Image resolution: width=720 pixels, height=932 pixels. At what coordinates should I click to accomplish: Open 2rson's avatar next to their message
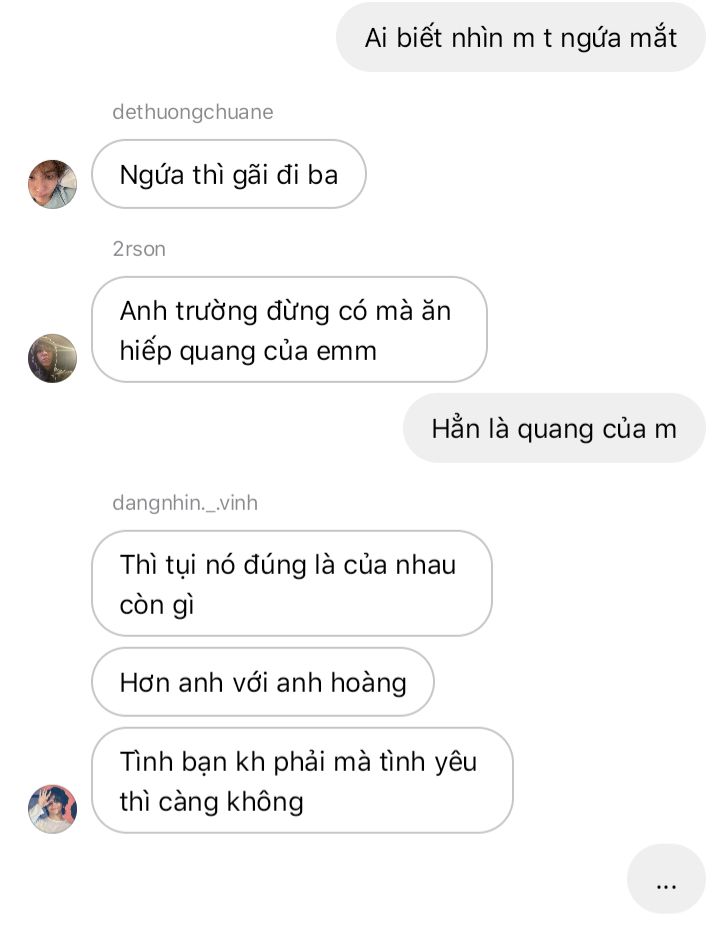52,358
